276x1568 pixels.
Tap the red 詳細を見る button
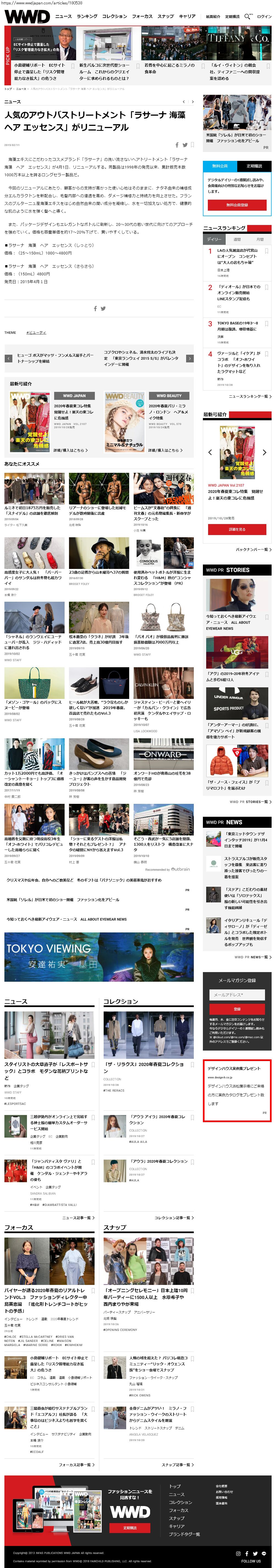237,530
